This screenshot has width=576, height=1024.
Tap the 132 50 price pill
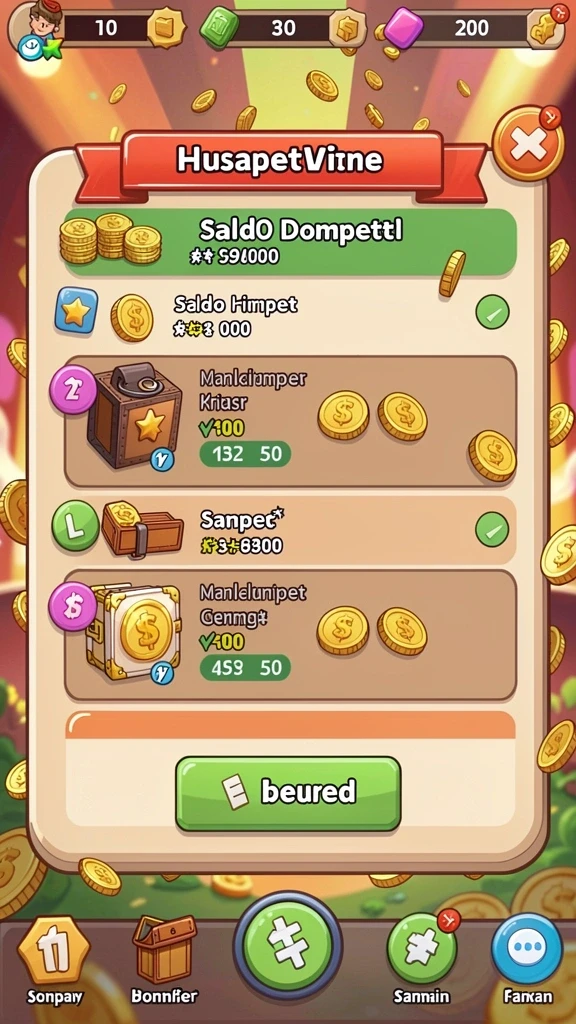(x=245, y=454)
